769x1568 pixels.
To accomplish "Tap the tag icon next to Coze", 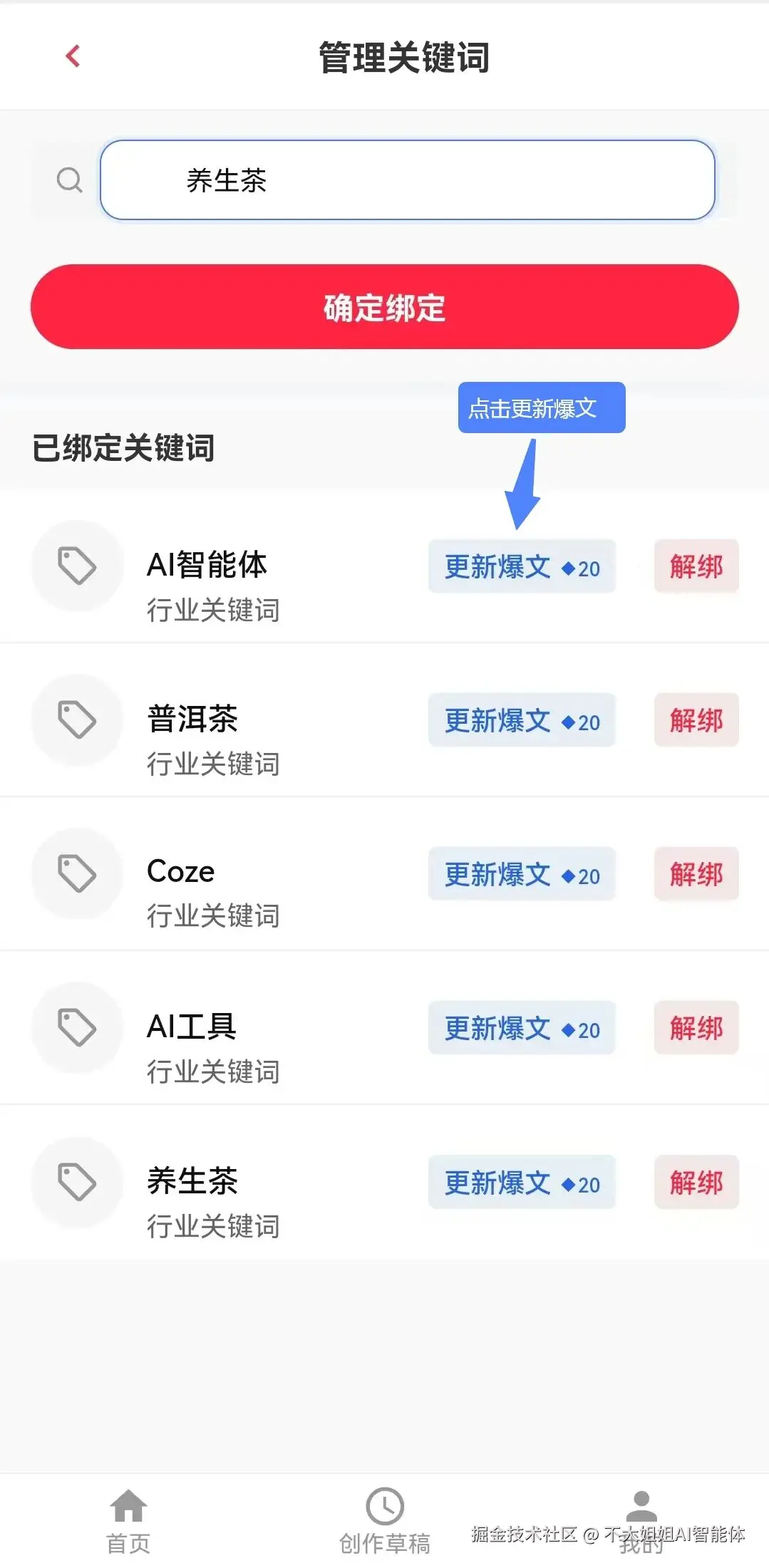I will click(77, 875).
